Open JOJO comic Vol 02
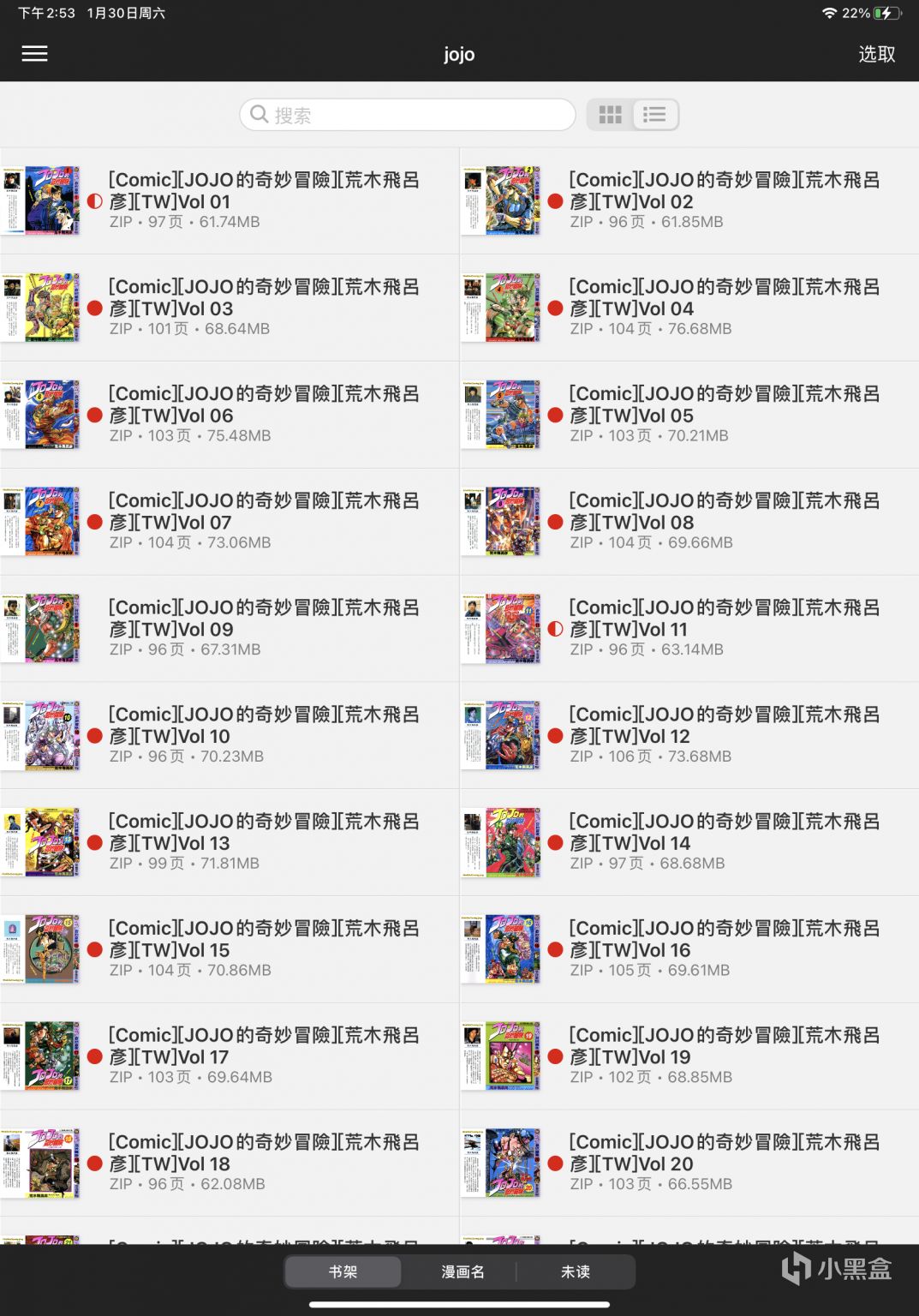Screen dimensions: 919x1316 (x=689, y=200)
